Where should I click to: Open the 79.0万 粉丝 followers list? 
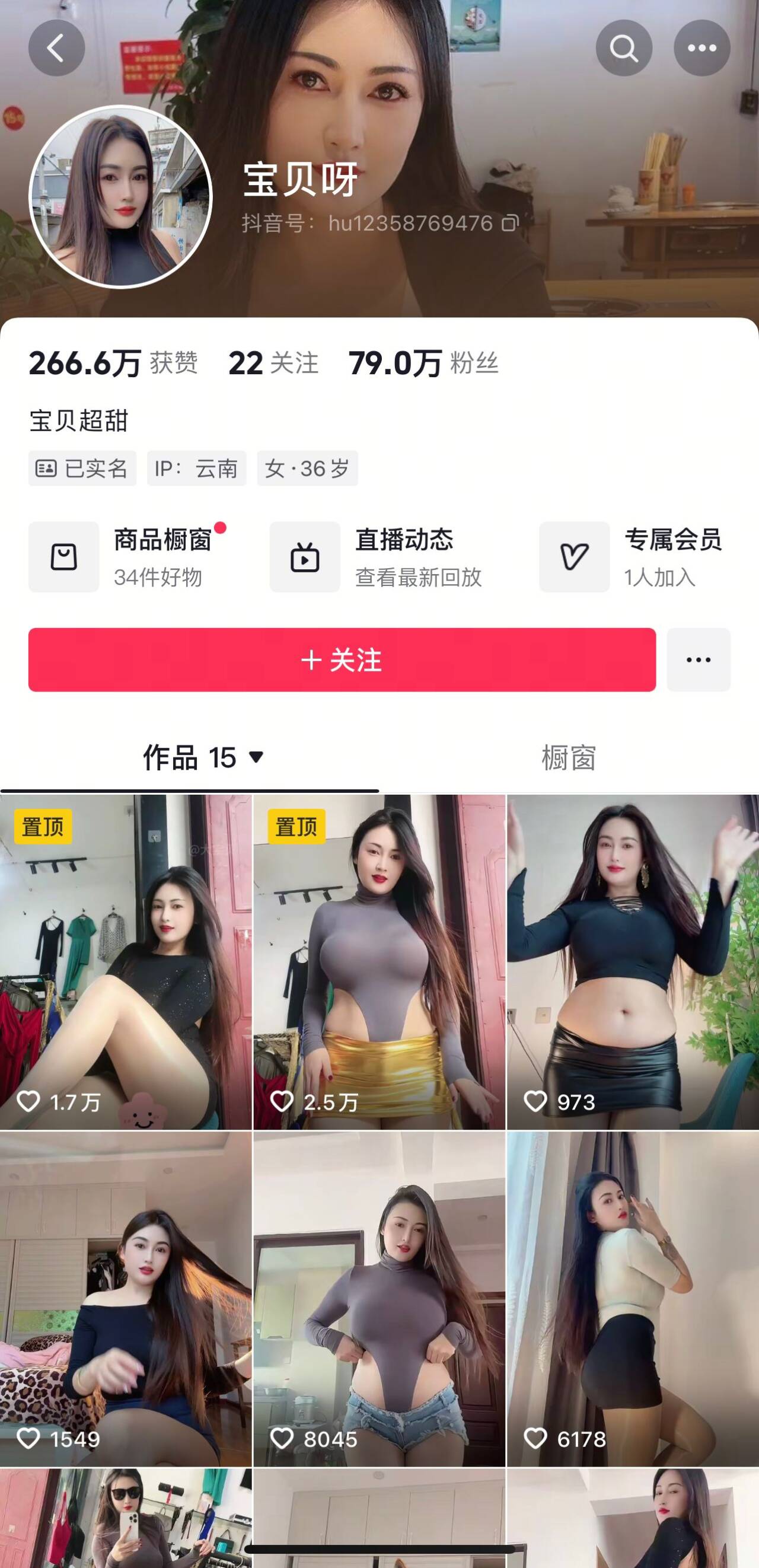coord(423,364)
